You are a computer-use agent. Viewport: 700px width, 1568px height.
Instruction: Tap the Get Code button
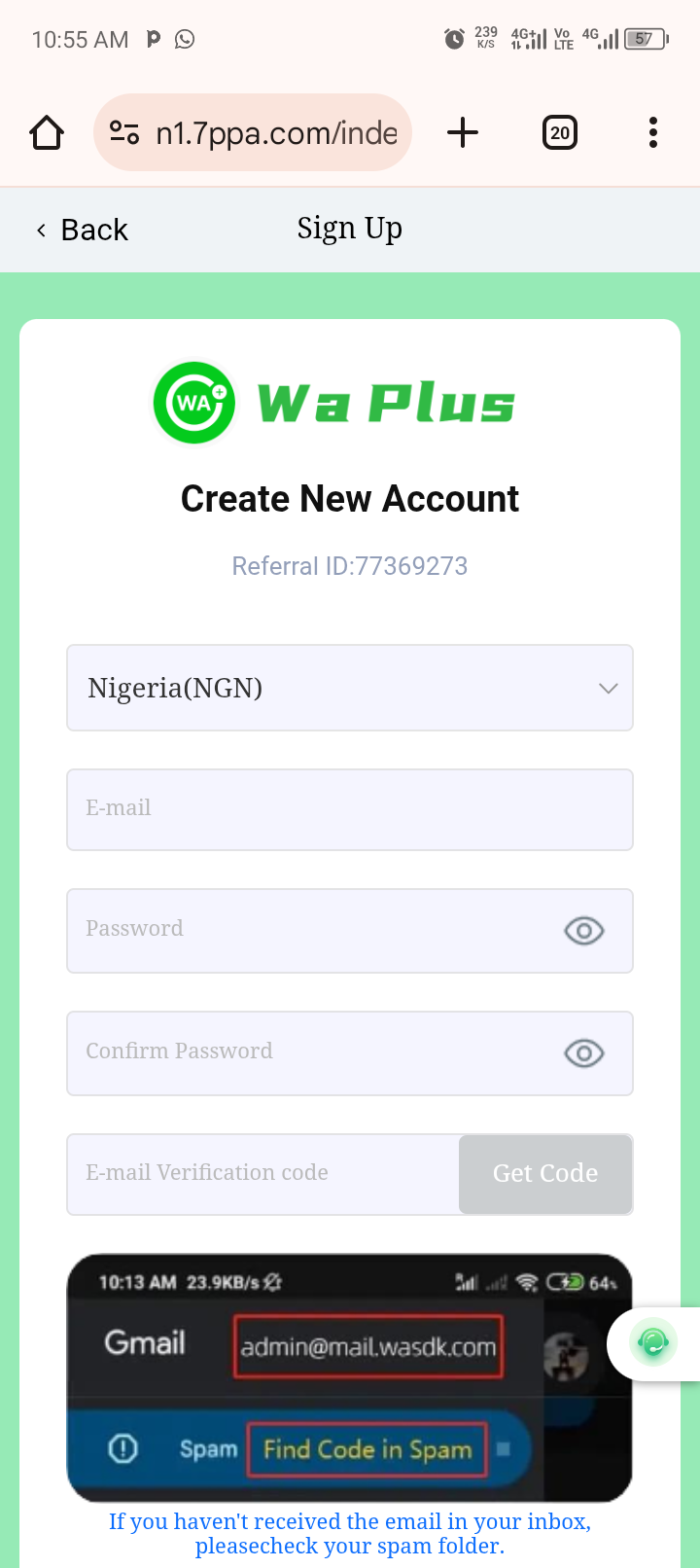point(545,1173)
